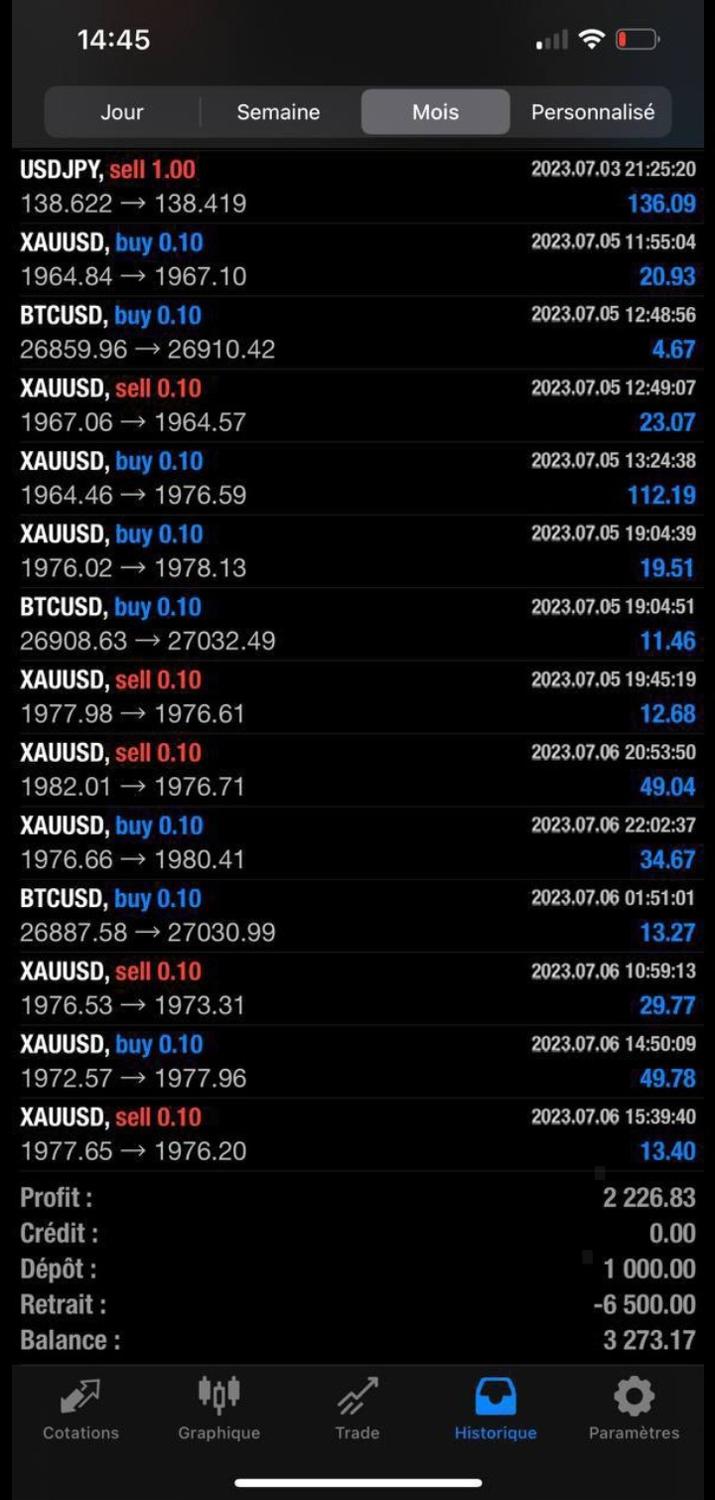Select the Semaine period filter
Image resolution: width=715 pixels, height=1500 pixels.
pyautogui.click(x=278, y=112)
